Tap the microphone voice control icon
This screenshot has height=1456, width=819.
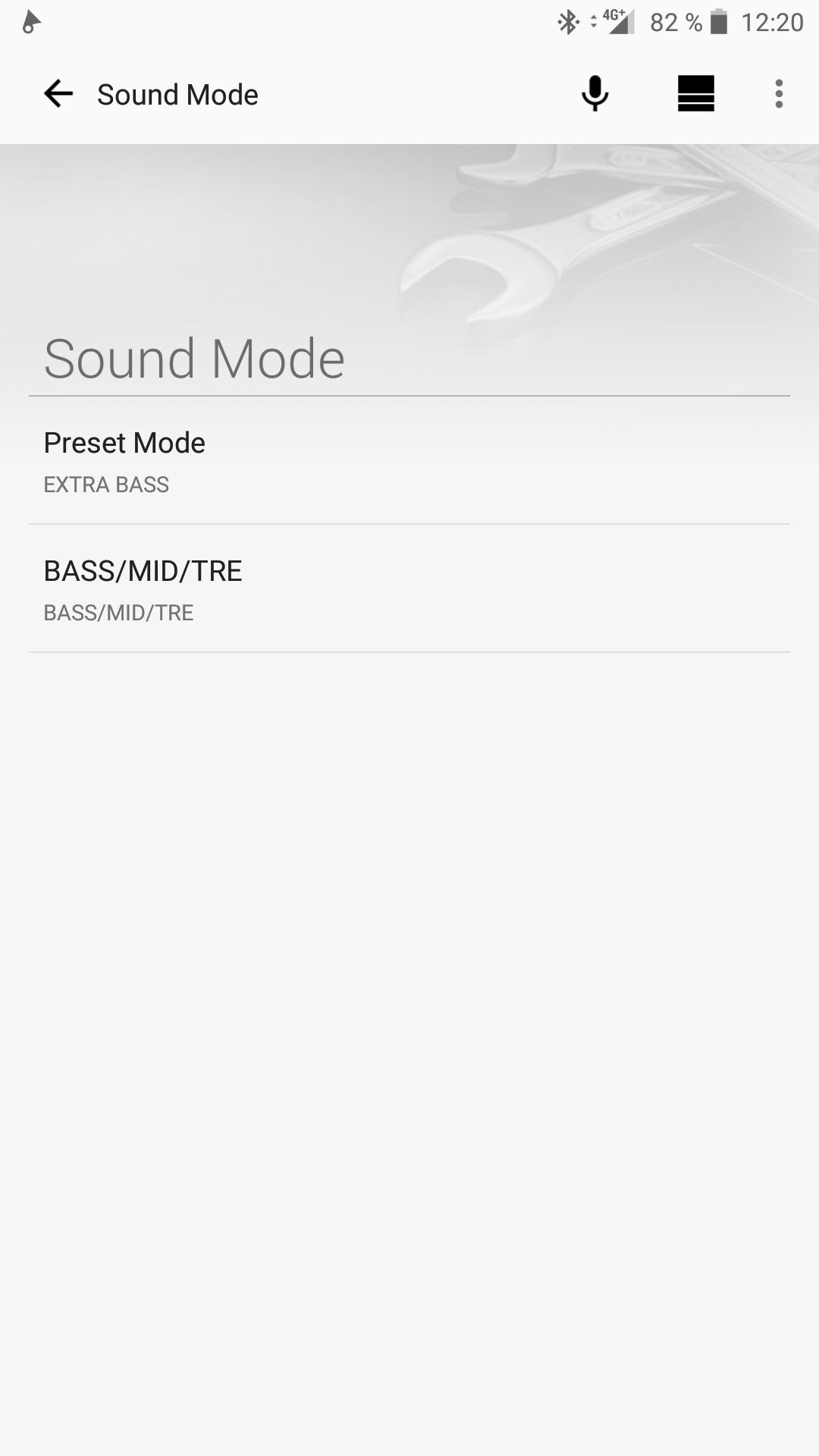click(595, 94)
